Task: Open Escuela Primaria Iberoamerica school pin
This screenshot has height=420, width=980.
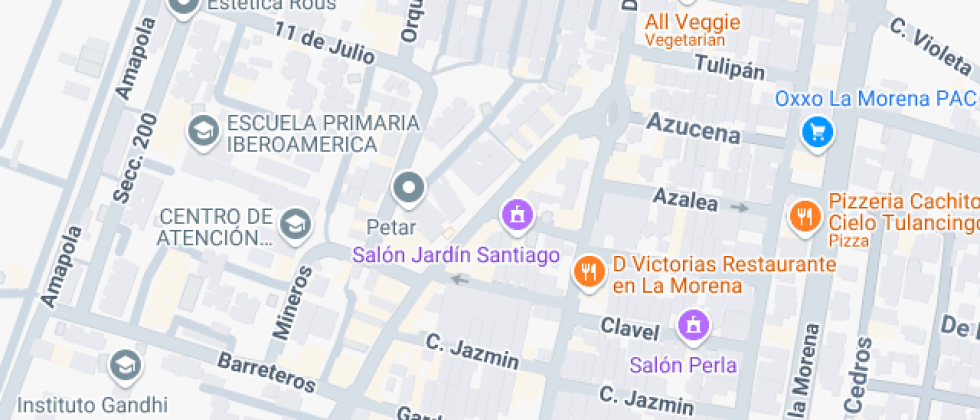Action: 203,132
